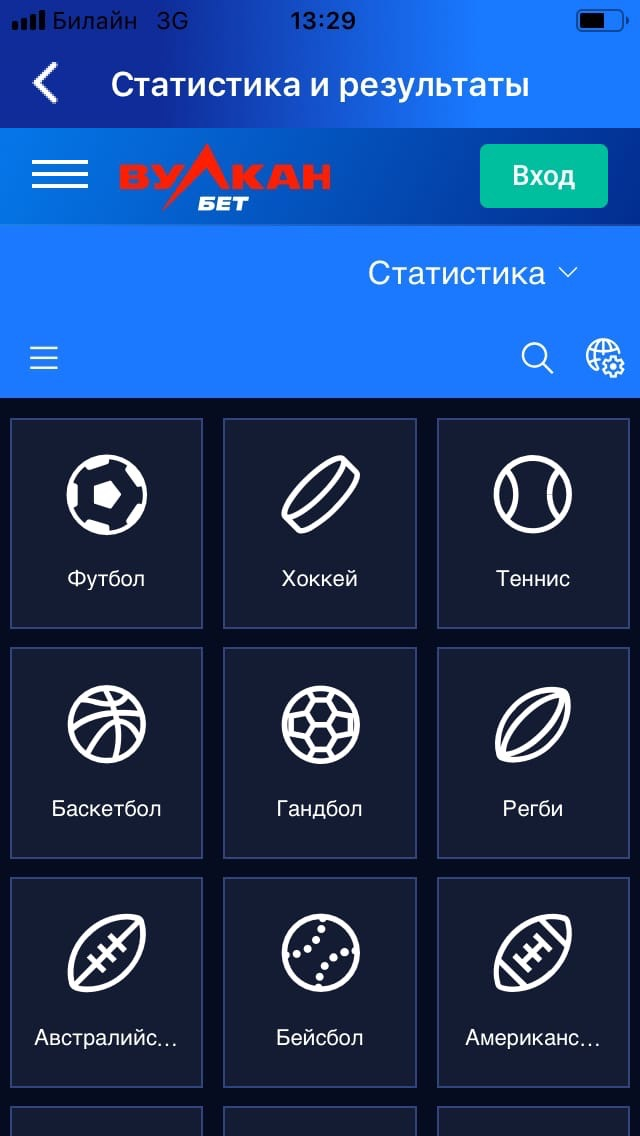Viewport: 640px width, 1136px height.
Task: Tap the Вход login button
Action: tap(543, 176)
